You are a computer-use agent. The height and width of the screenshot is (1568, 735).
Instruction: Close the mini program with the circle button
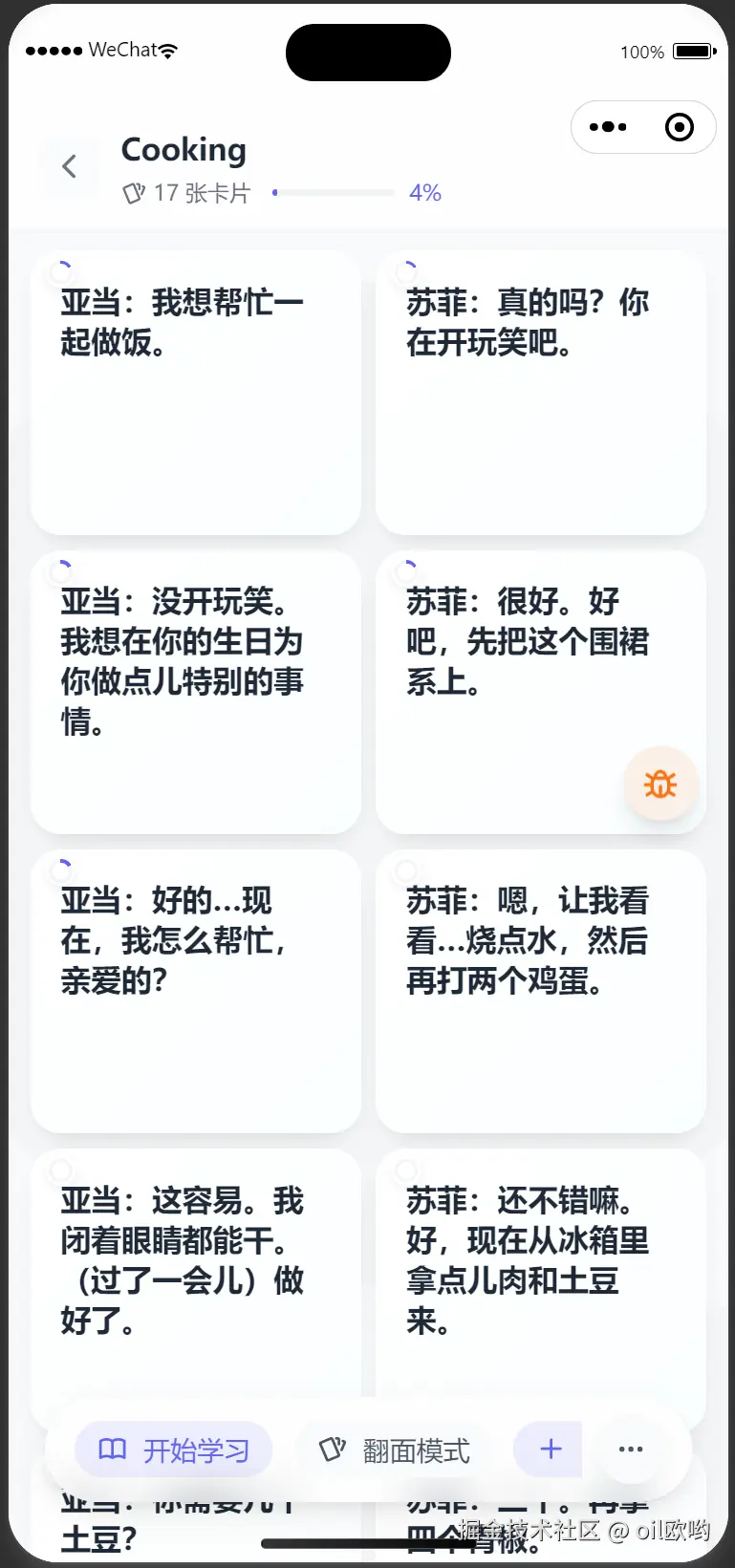pyautogui.click(x=680, y=127)
